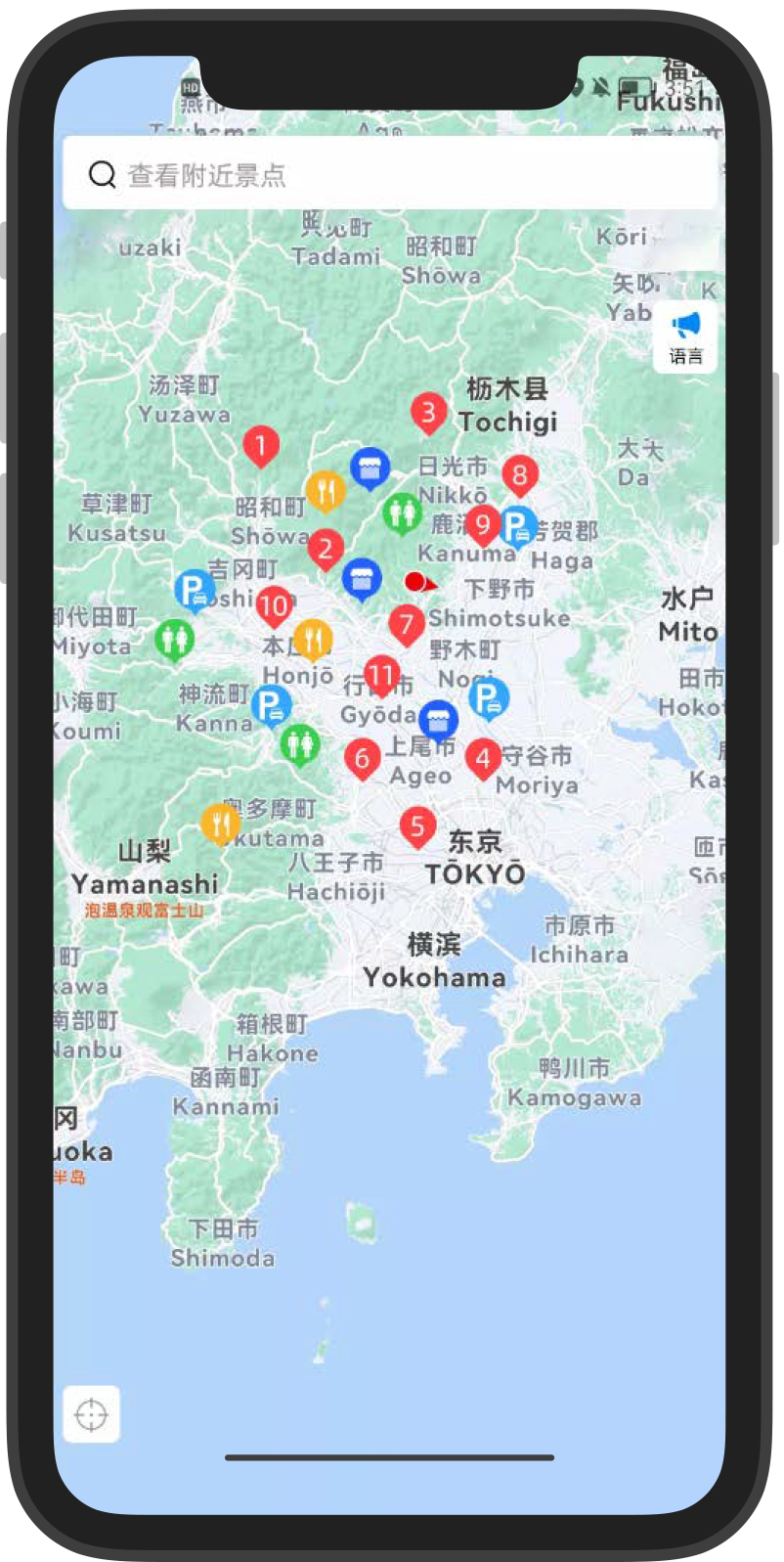Select red marker 4 near Moriya
Viewport: 784px width, 1562px height.
(x=483, y=757)
